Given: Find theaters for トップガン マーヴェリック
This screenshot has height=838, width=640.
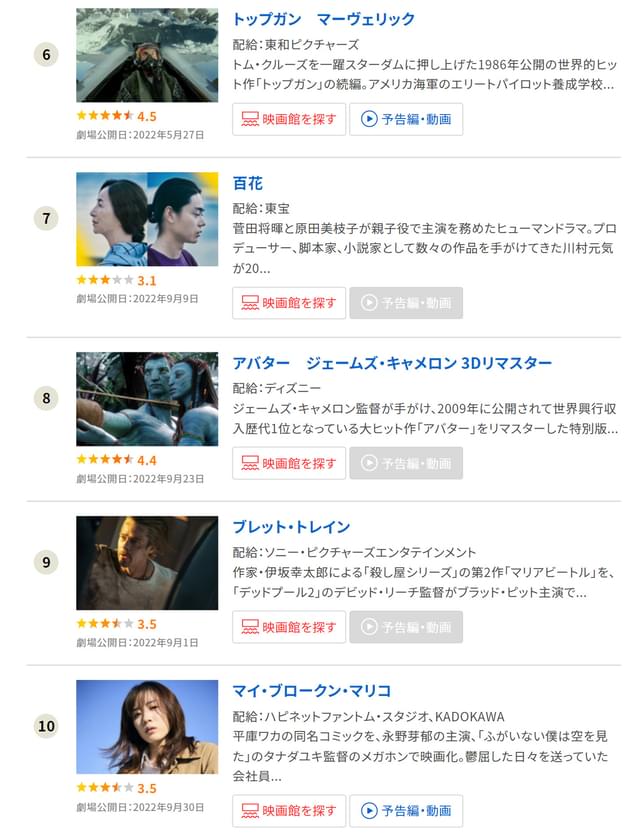Looking at the screenshot, I should click(289, 119).
